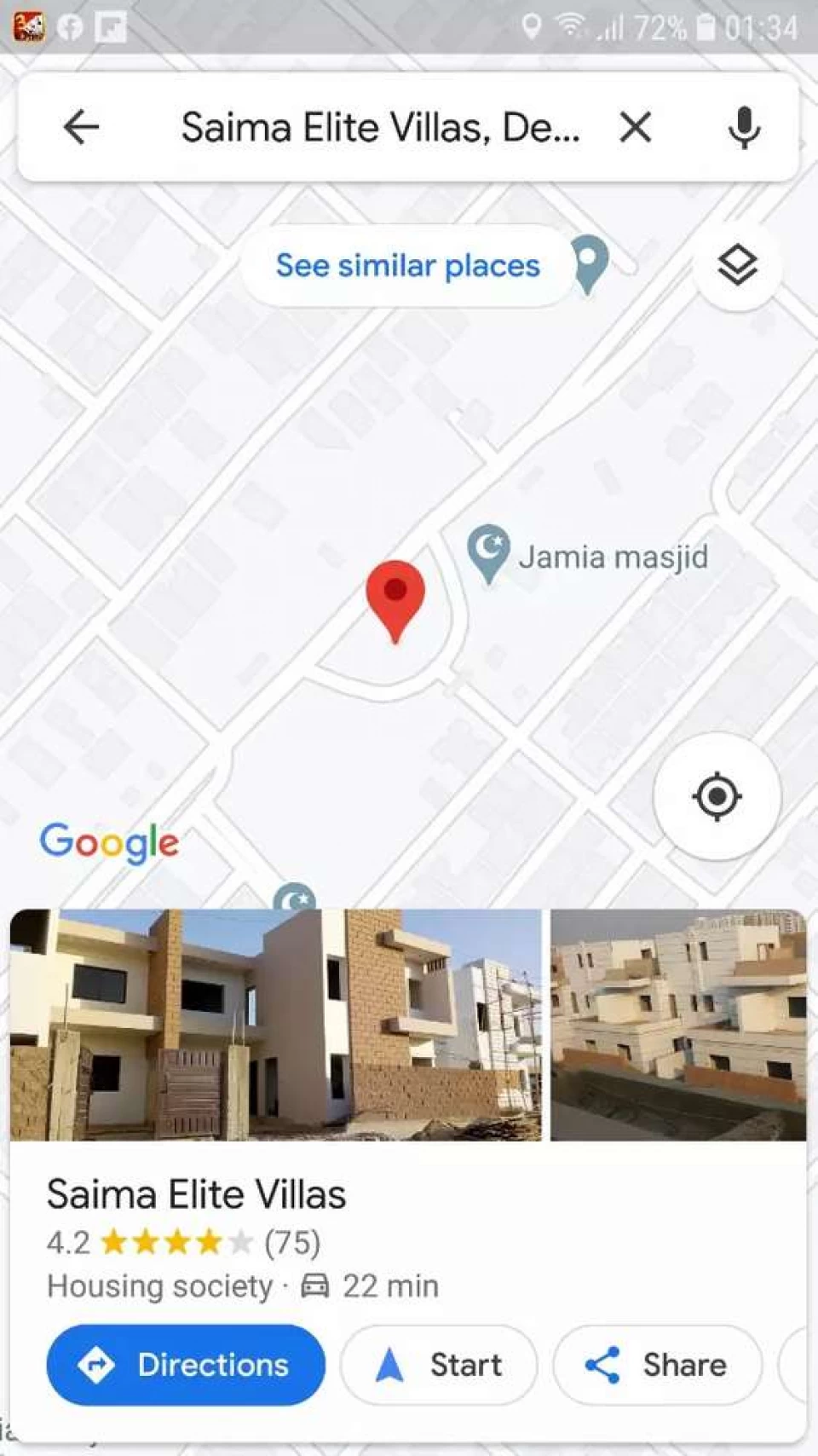Screen dimensions: 818x1456
Task: Get Directions to Saima Elite Villas
Action: click(x=186, y=1365)
